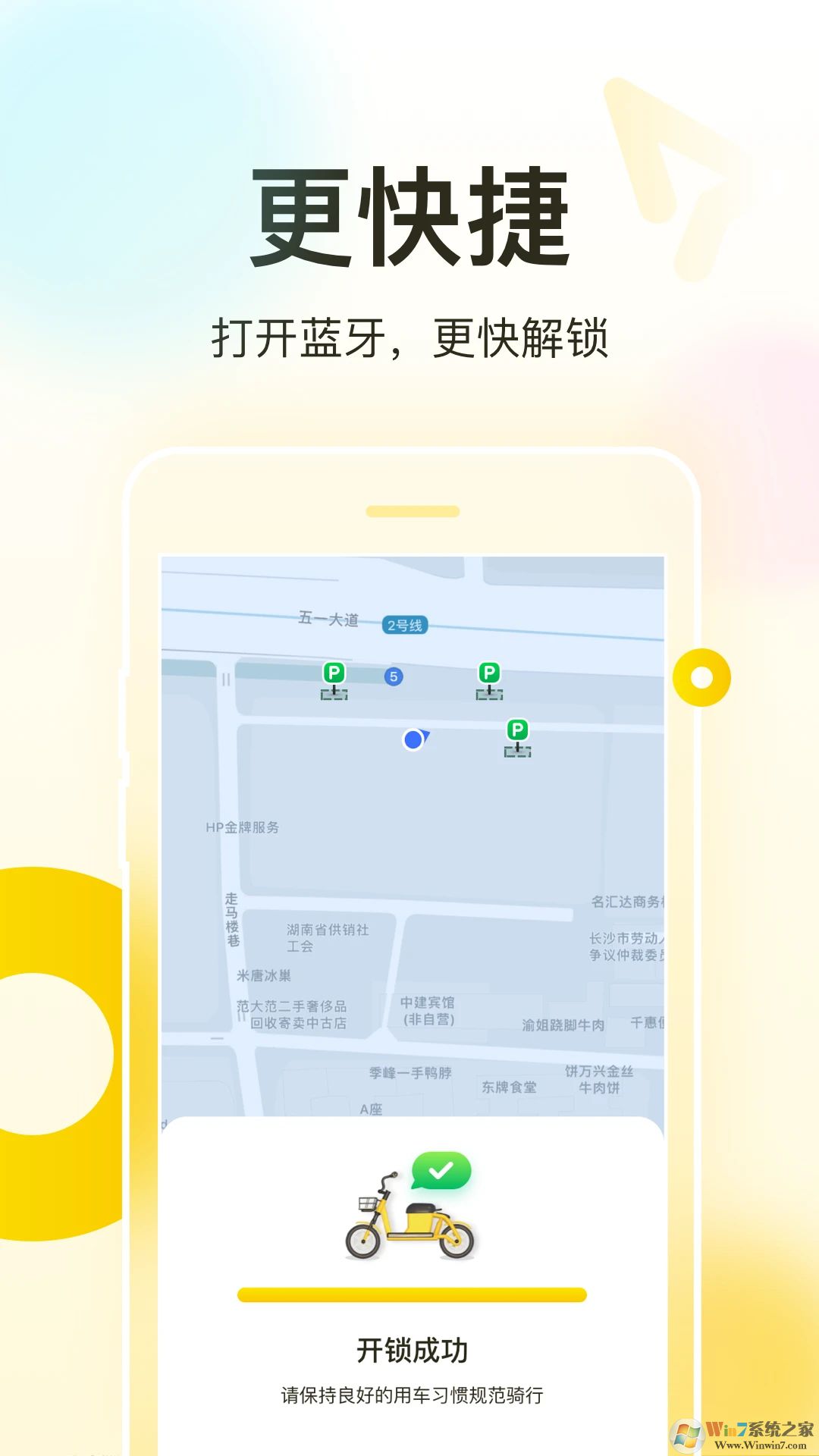This screenshot has width=819, height=1456.
Task: Tap the number 5 route badge
Action: [394, 675]
